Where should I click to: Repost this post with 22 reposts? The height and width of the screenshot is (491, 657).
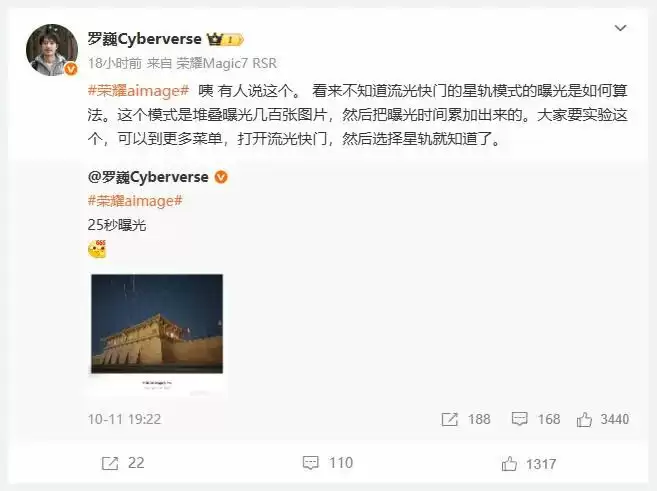[x=122, y=463]
